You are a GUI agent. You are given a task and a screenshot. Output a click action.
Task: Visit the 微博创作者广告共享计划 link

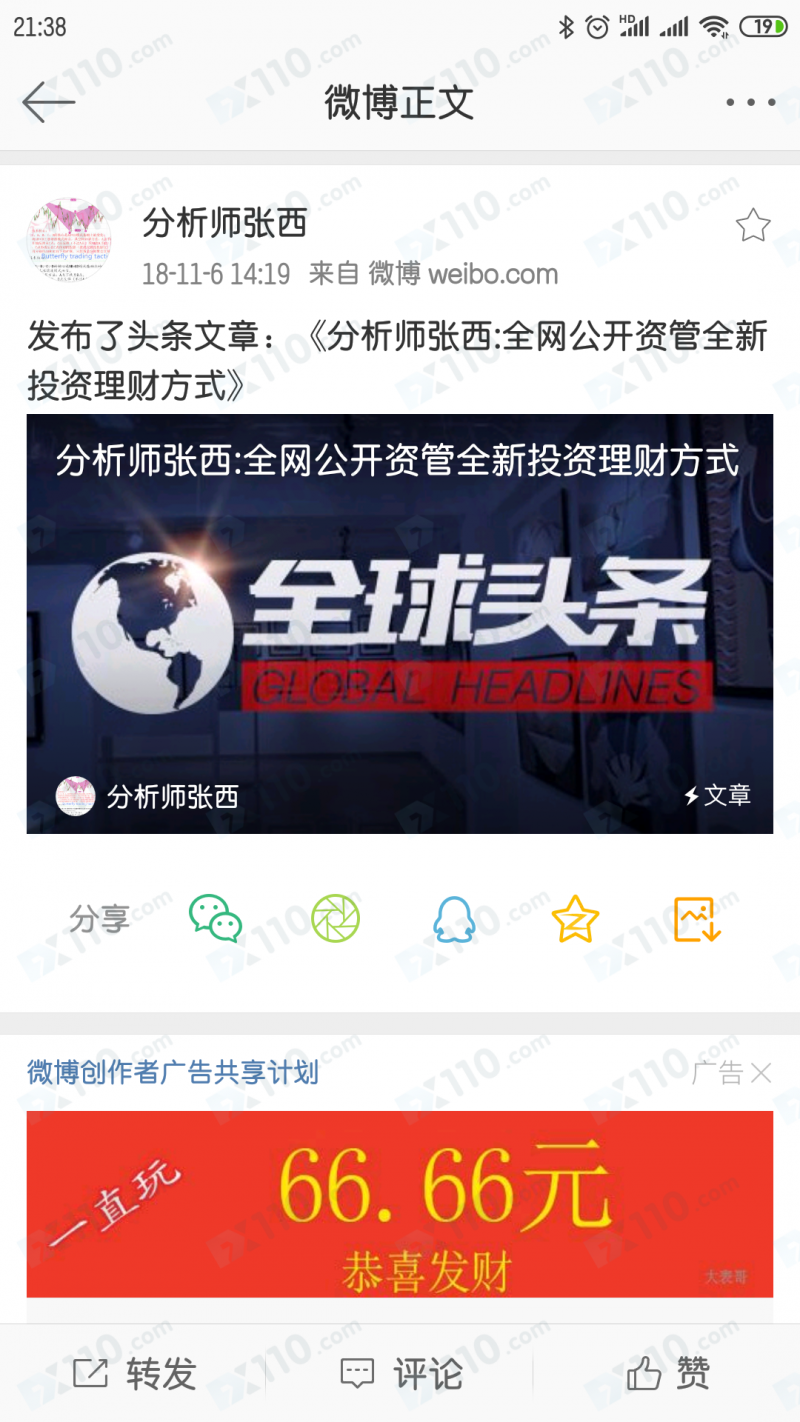pos(170,1072)
